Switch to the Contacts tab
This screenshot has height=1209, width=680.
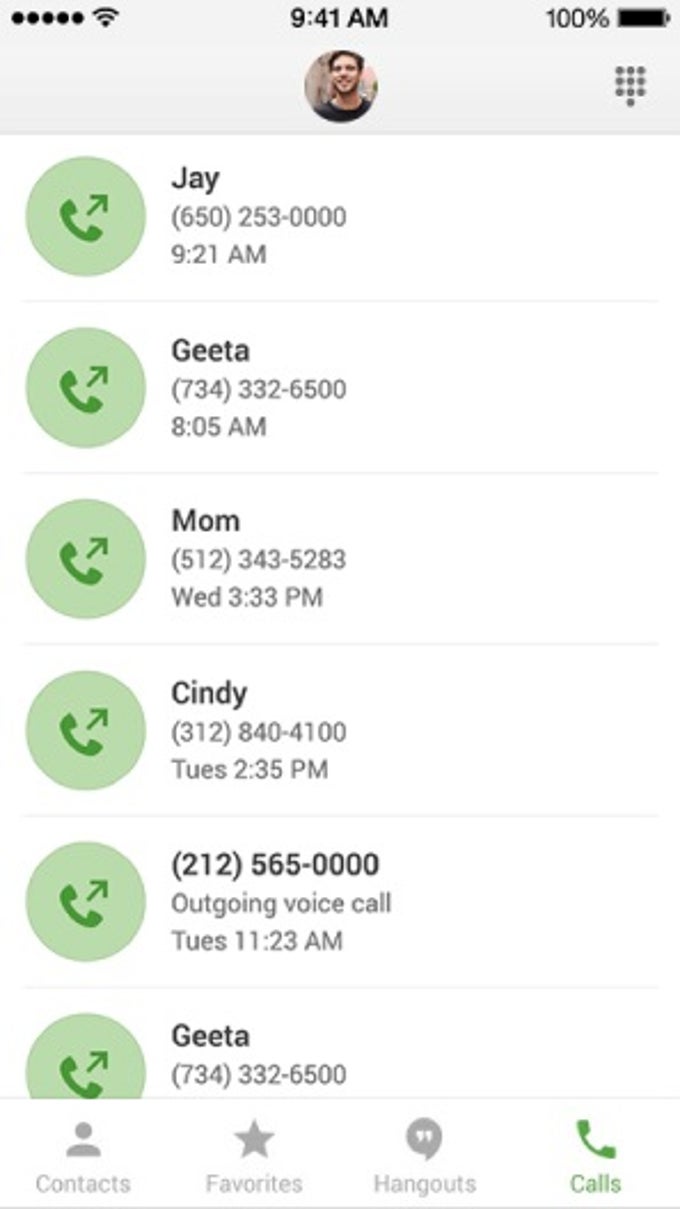[83, 1157]
